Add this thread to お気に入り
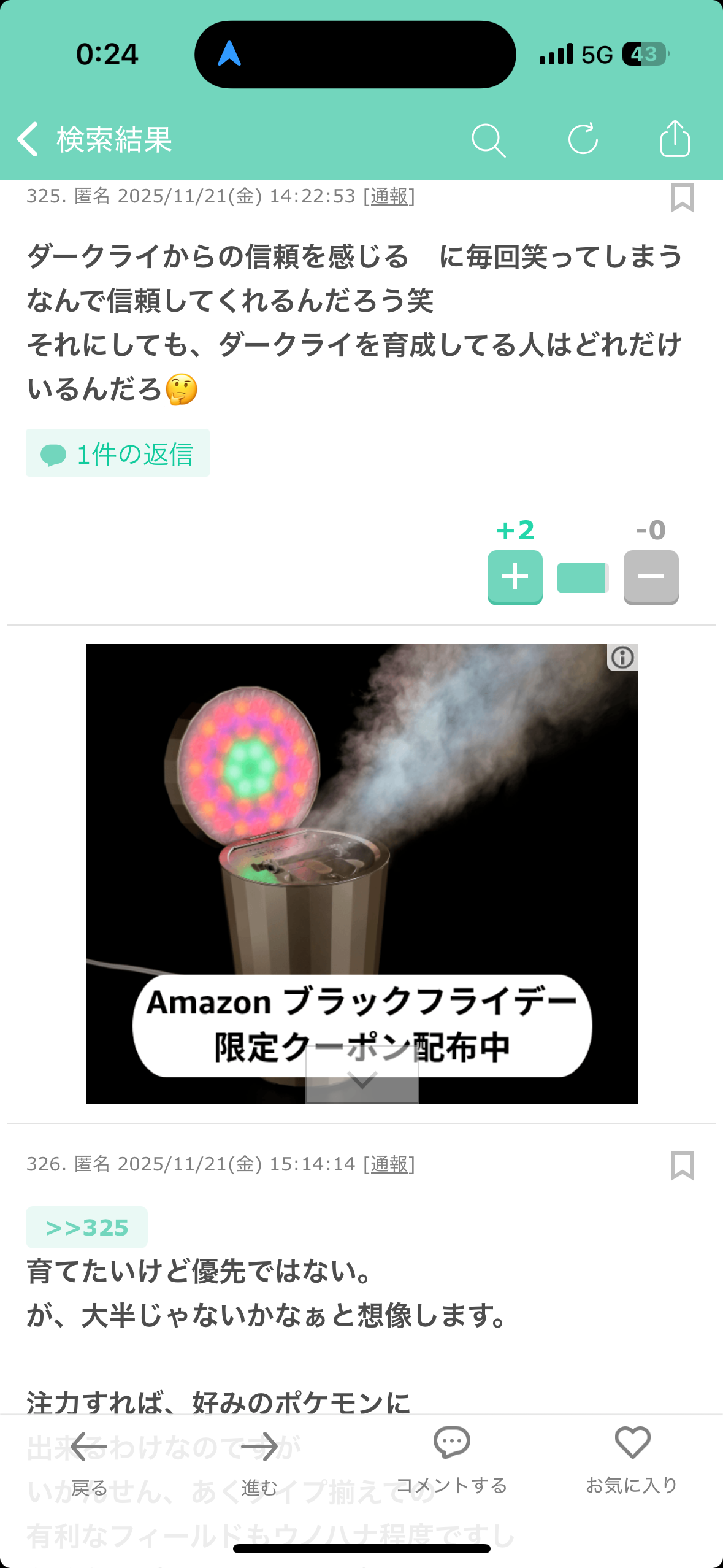The width and height of the screenshot is (723, 1568). pos(632,1460)
